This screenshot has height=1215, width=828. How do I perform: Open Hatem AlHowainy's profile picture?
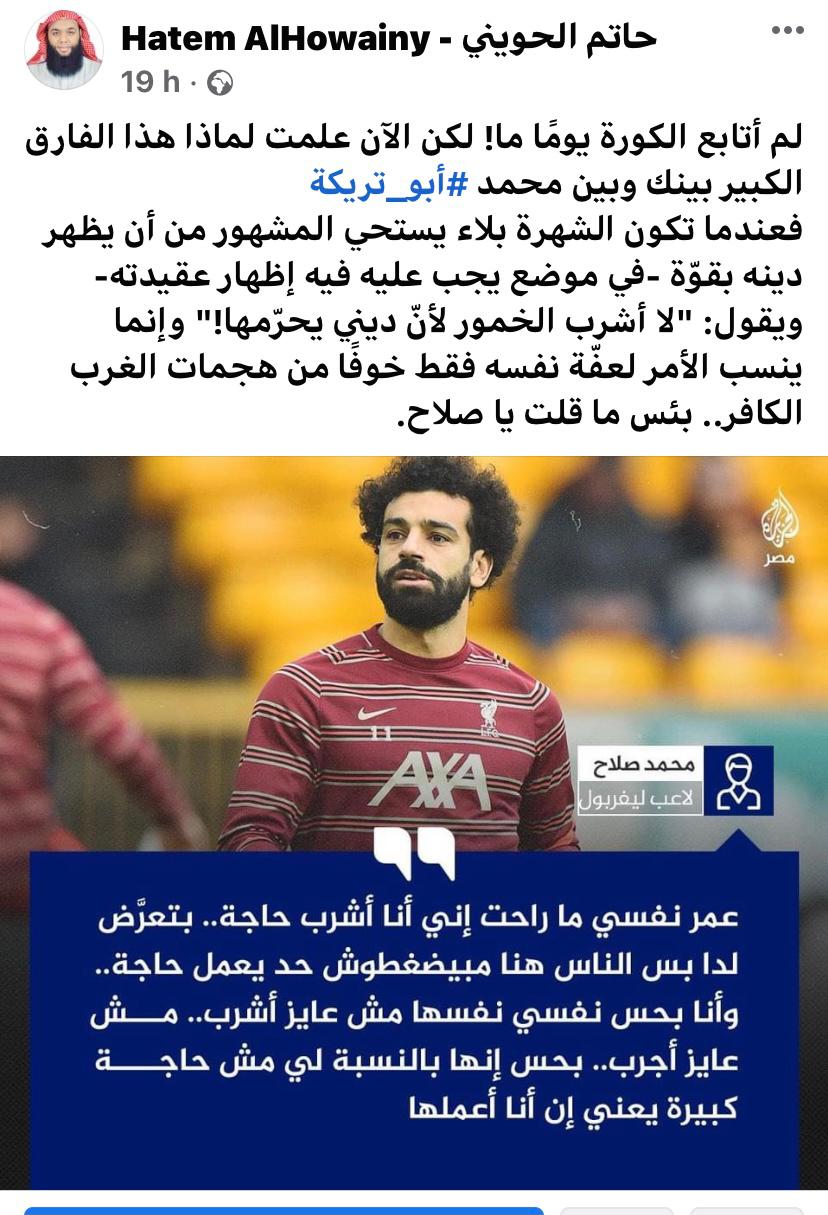coord(62,52)
